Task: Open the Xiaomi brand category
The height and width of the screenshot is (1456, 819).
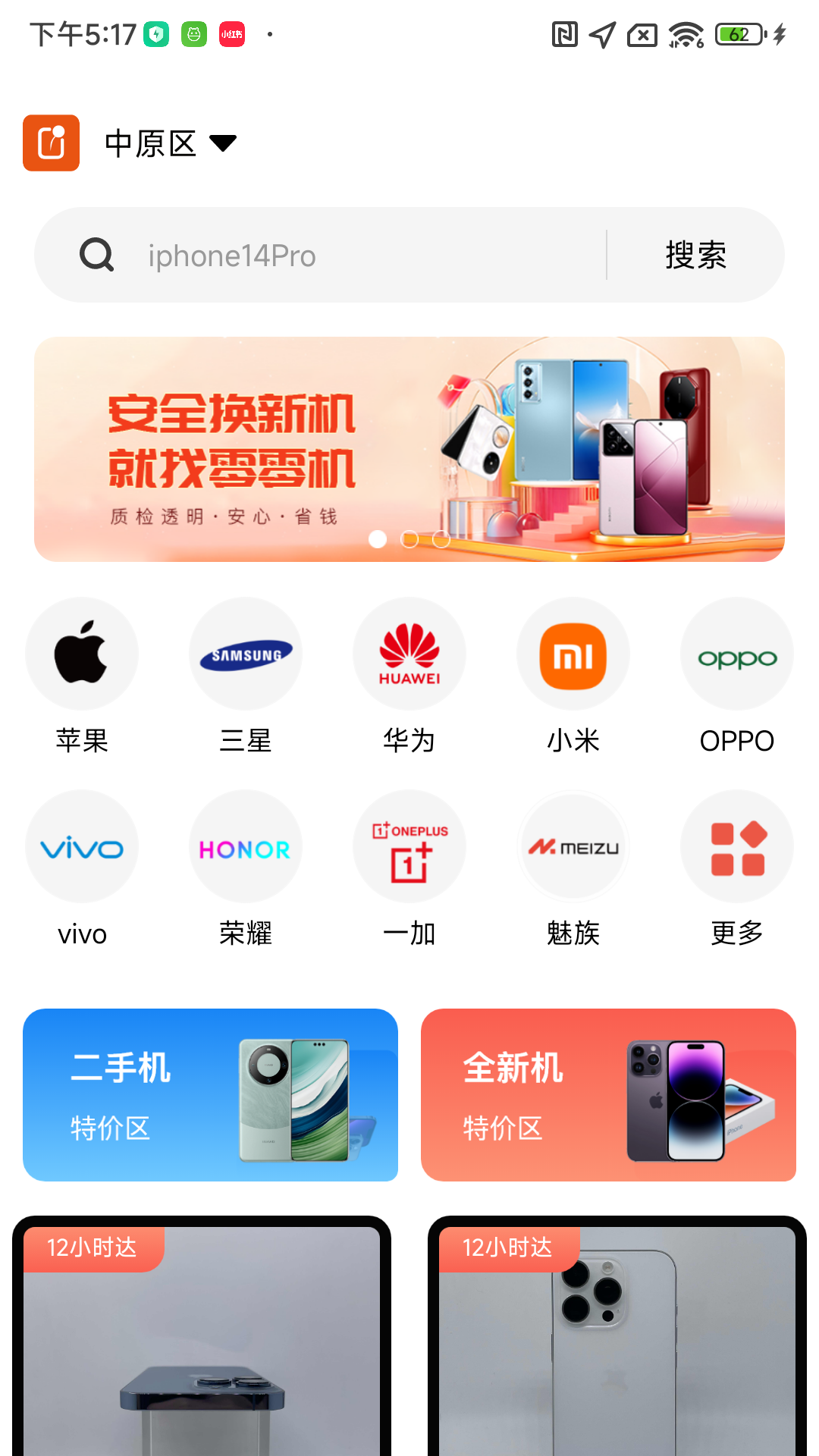Action: (573, 654)
